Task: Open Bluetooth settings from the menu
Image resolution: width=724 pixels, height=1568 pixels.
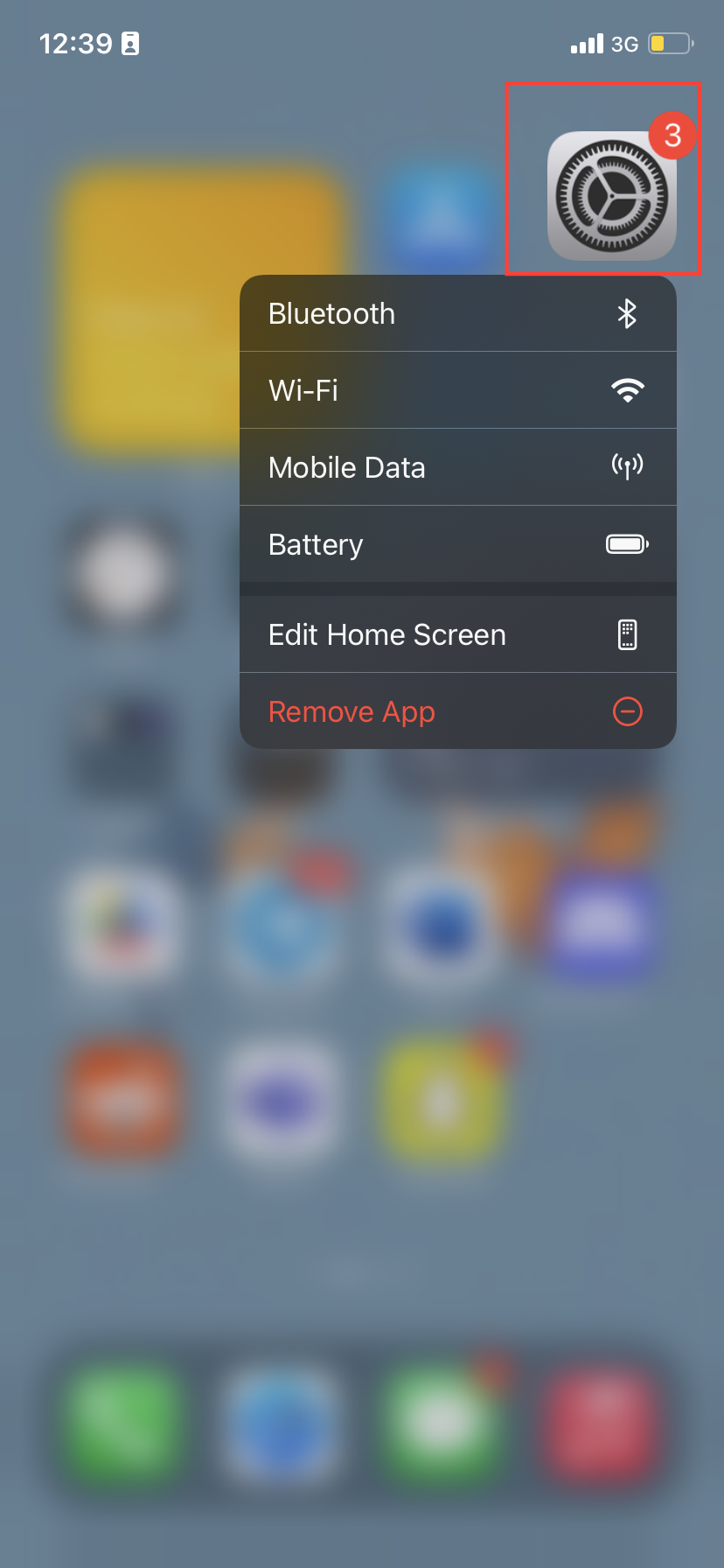Action: tap(457, 314)
